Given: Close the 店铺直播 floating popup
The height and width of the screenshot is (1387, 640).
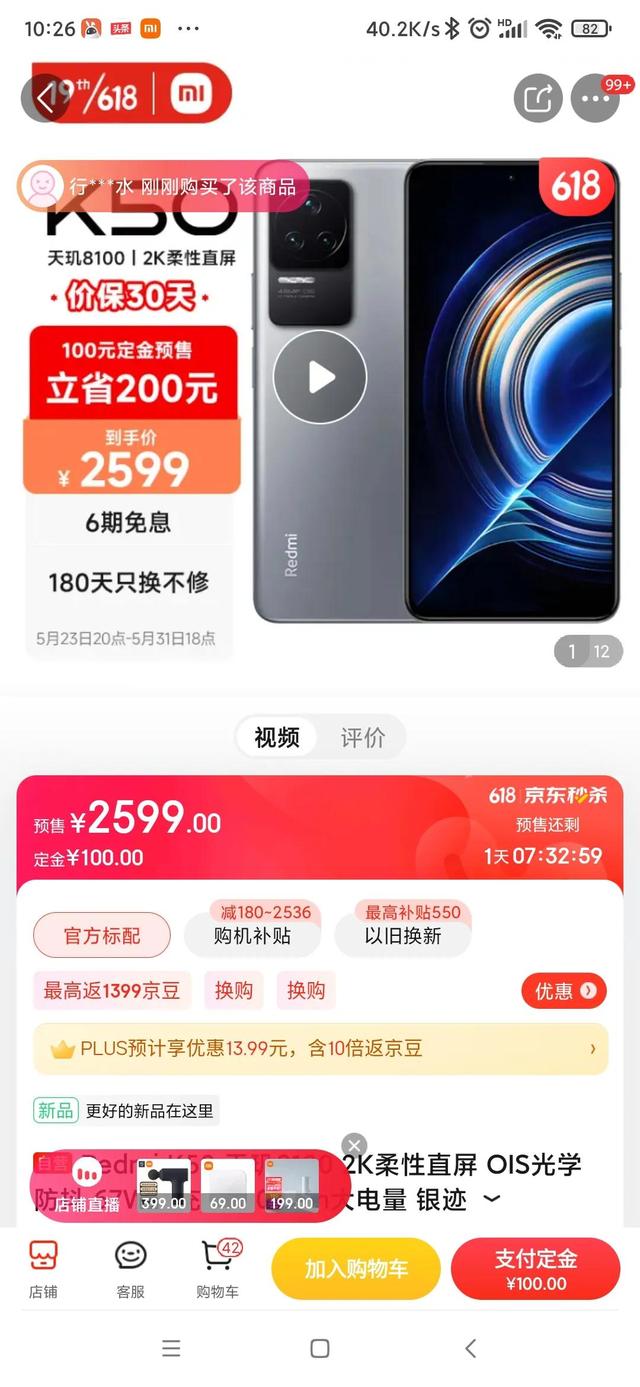Looking at the screenshot, I should [354, 1145].
